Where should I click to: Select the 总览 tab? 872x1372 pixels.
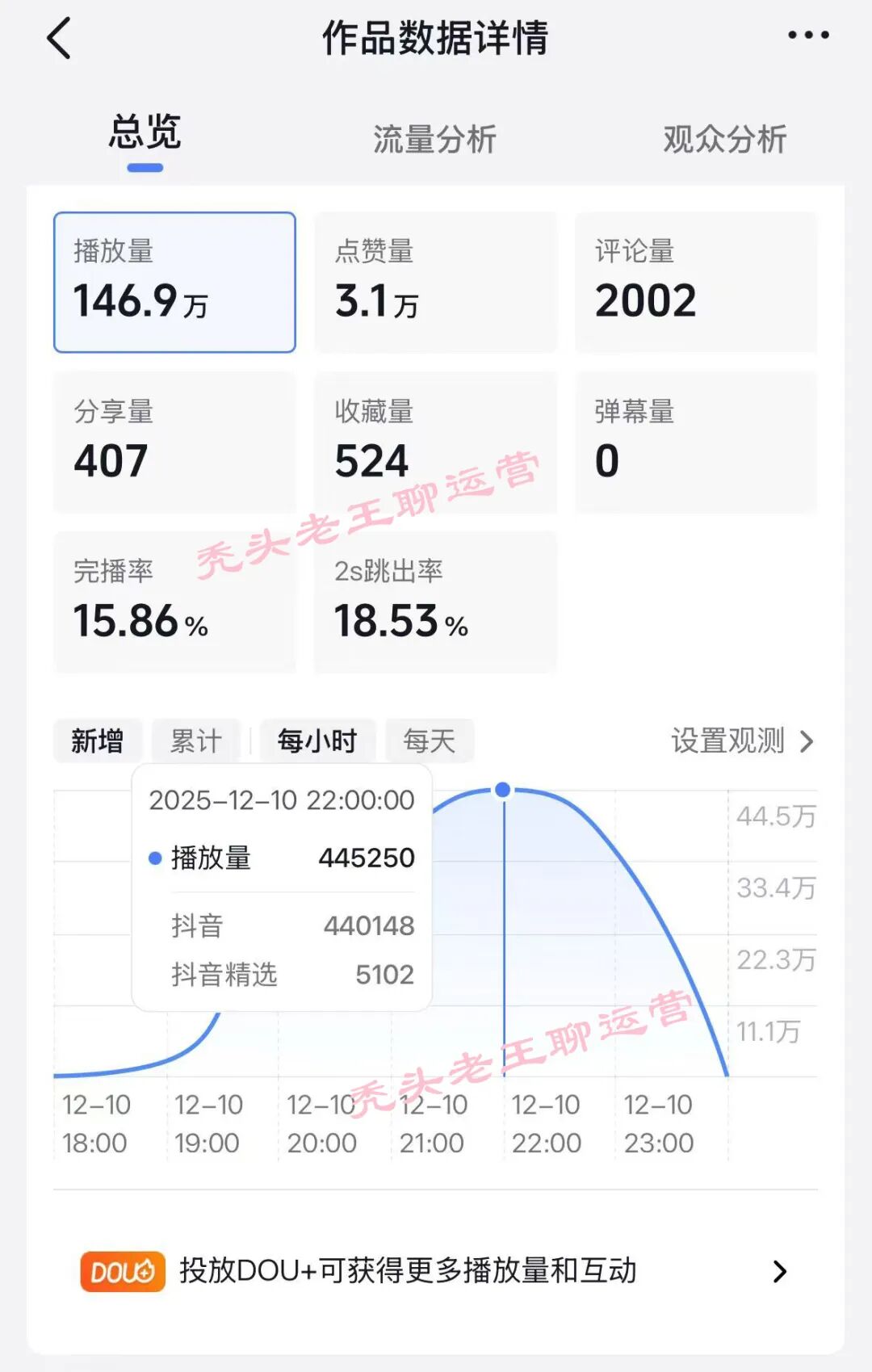point(145,133)
